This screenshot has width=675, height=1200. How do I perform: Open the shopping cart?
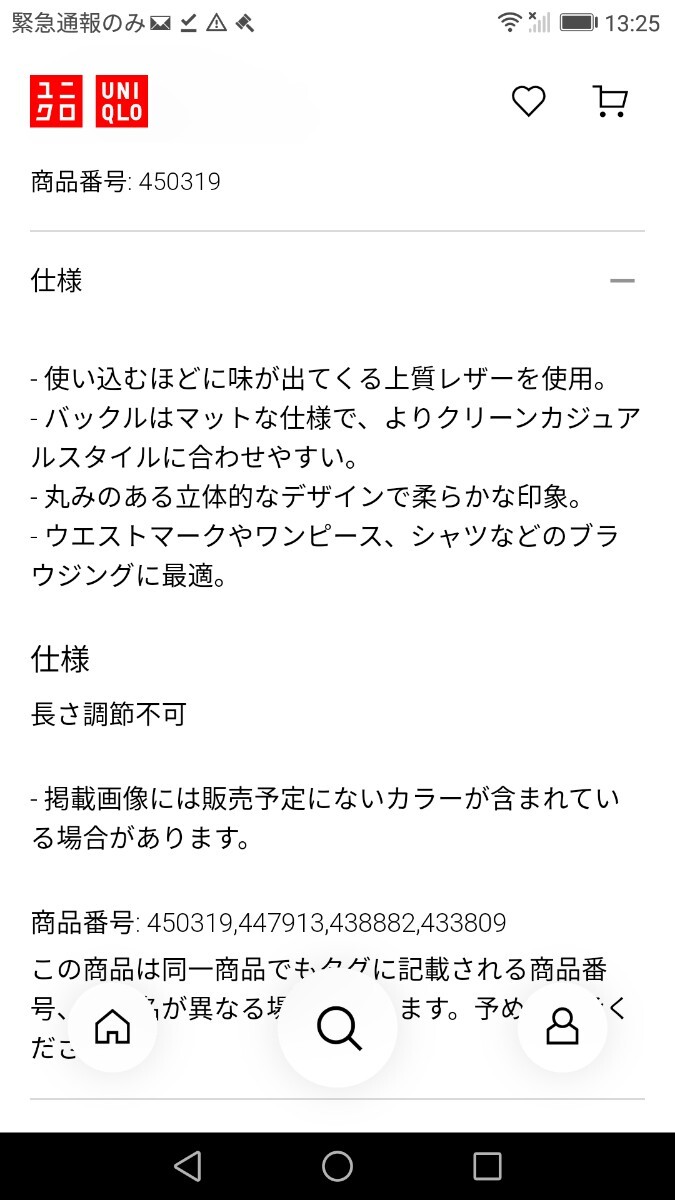pos(609,101)
